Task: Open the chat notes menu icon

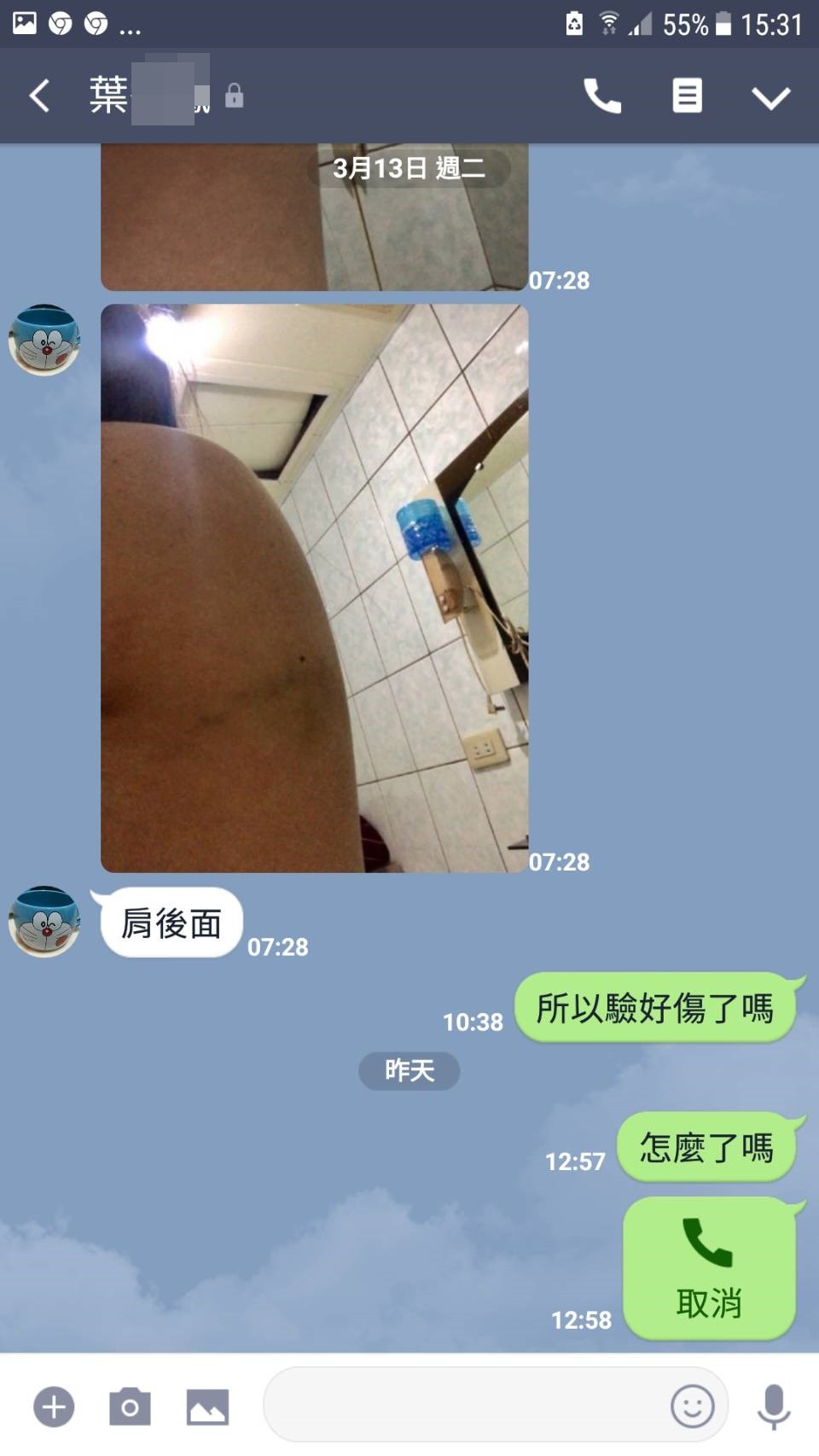Action: point(687,96)
